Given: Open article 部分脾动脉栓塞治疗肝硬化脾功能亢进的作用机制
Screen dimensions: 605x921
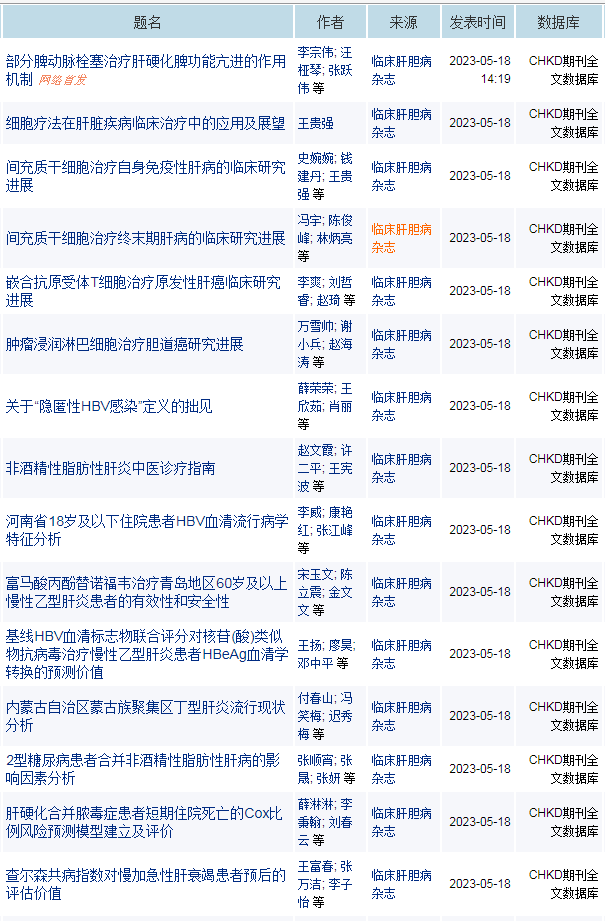Looking at the screenshot, I should (x=145, y=61).
